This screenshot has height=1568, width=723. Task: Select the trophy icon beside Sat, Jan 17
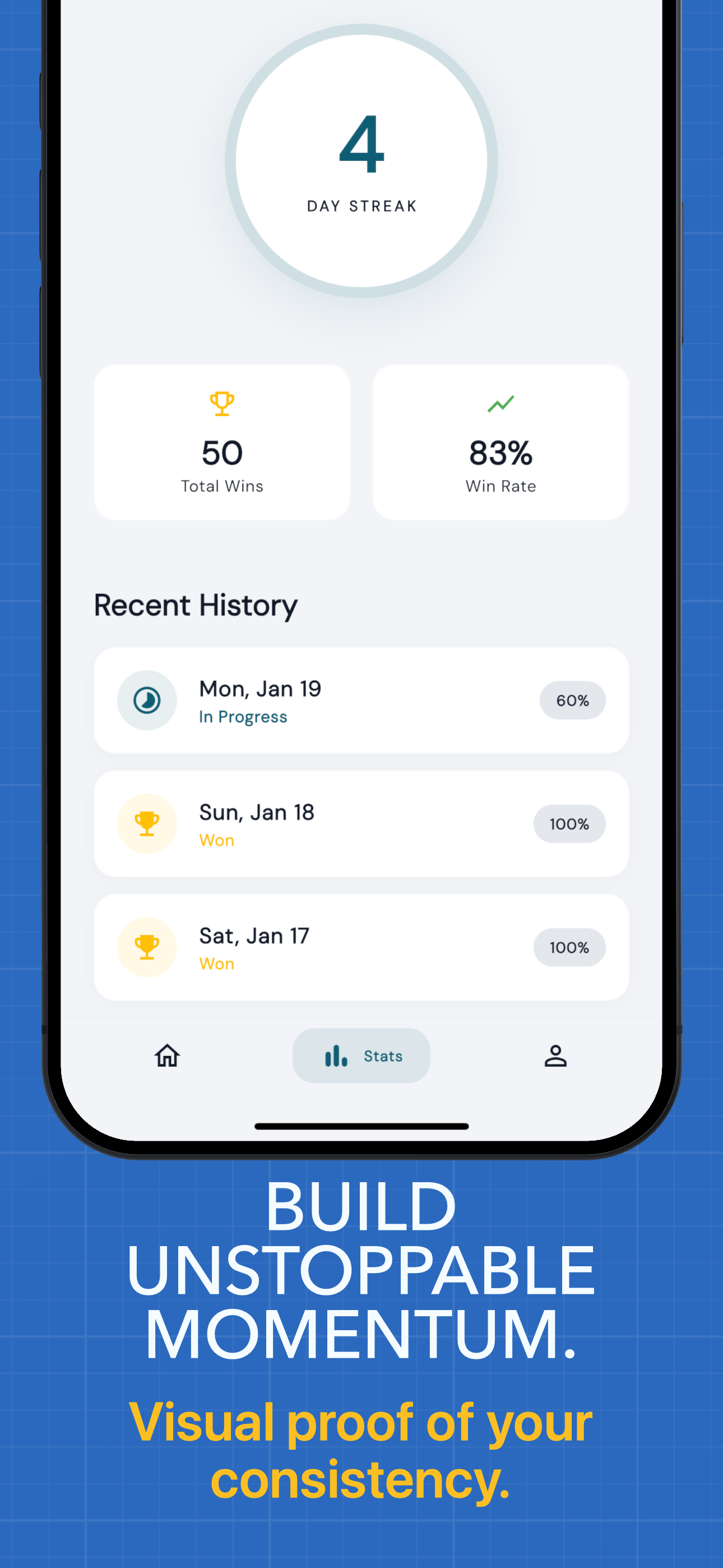(x=147, y=947)
